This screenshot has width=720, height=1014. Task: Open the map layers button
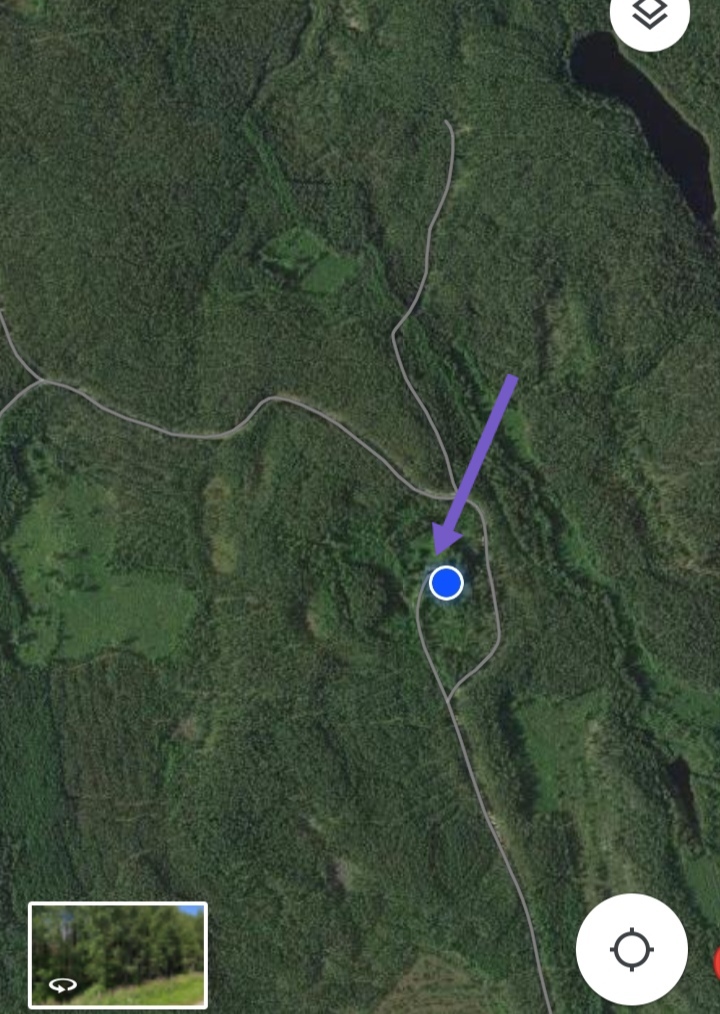click(x=650, y=15)
